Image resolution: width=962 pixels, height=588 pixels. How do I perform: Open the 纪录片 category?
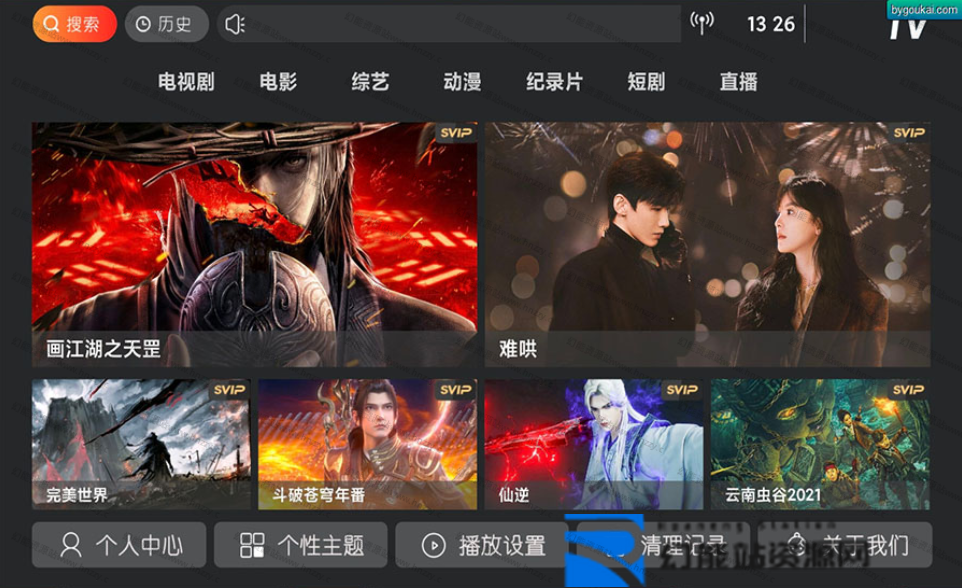[x=554, y=82]
